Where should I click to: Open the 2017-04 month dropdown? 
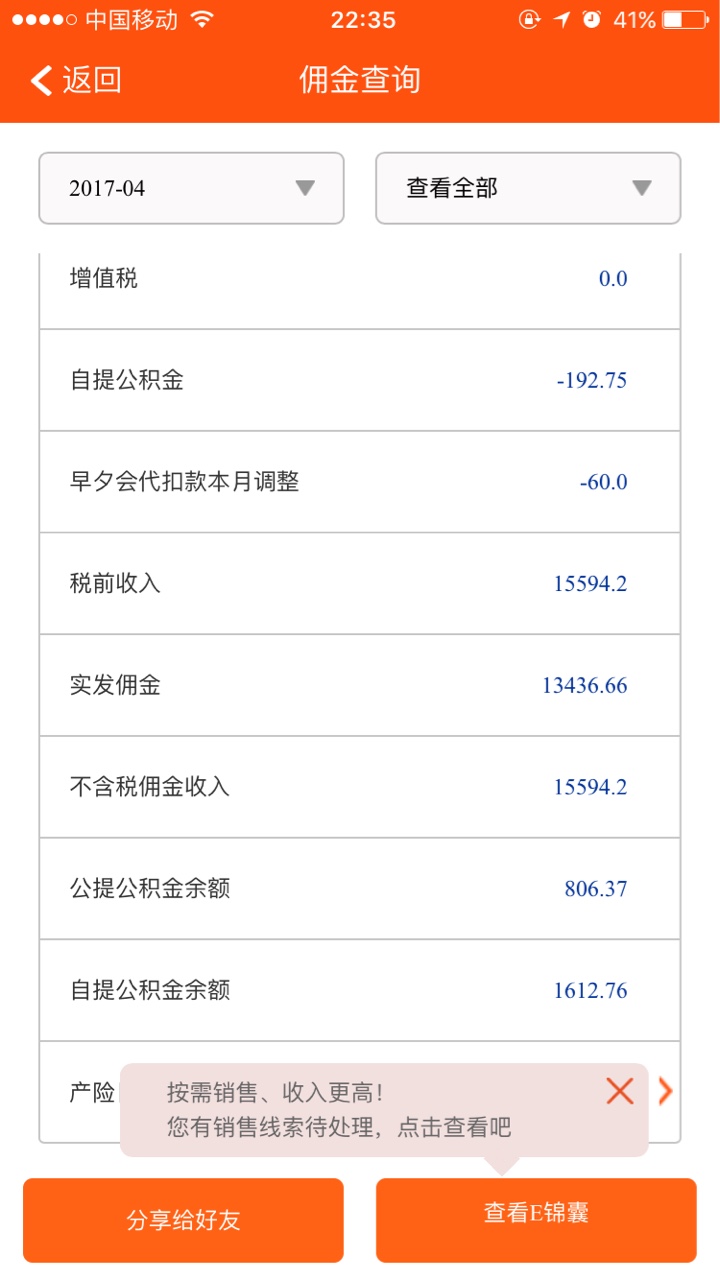click(x=191, y=188)
